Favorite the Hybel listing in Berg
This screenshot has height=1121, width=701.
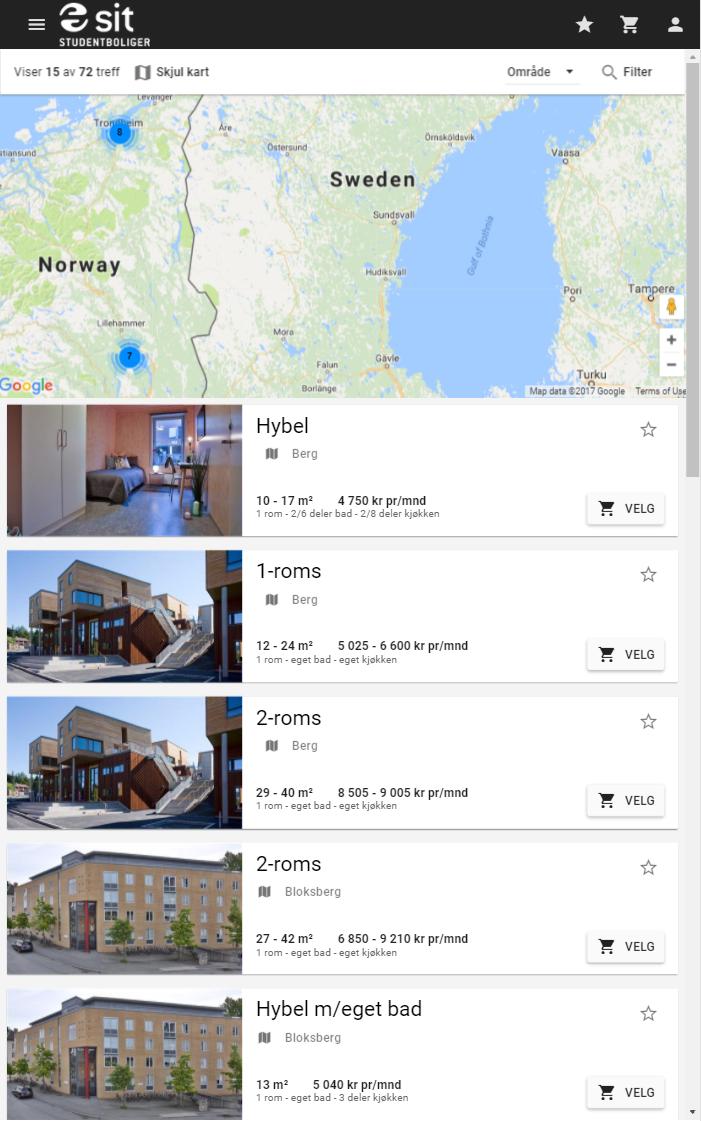coord(648,429)
